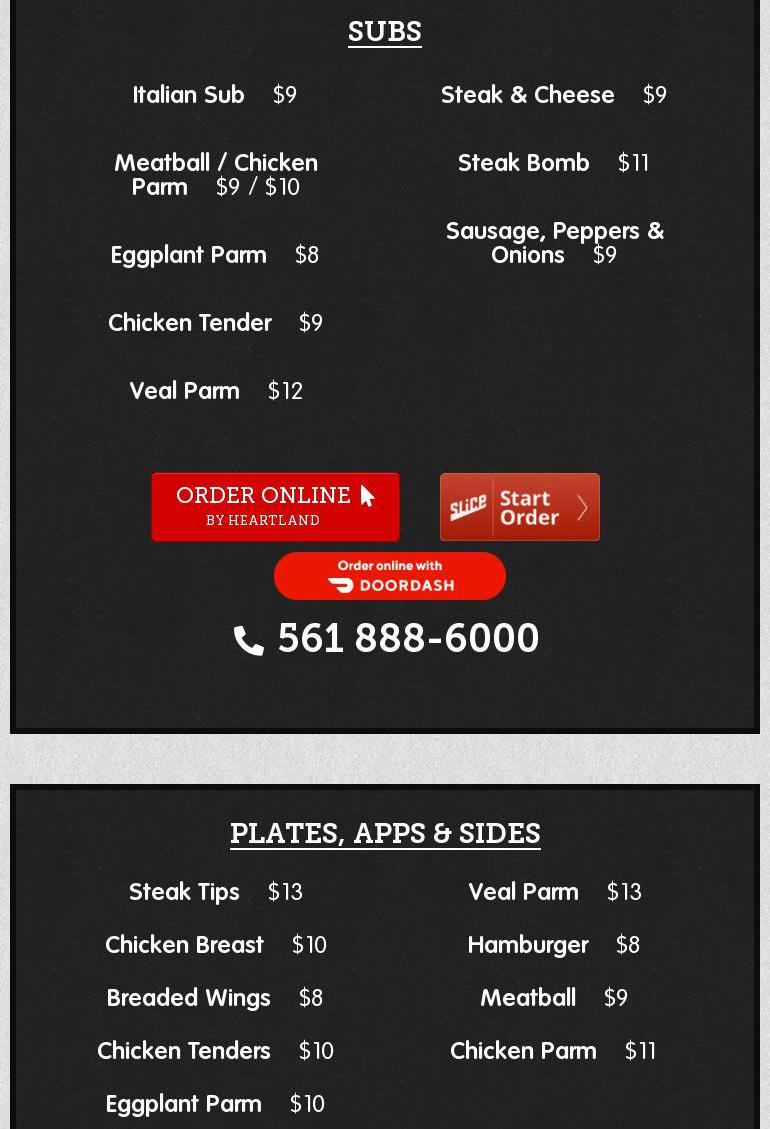Call the restaurant at 561 888-6000
Screen dimensions: 770x1129
(x=387, y=638)
